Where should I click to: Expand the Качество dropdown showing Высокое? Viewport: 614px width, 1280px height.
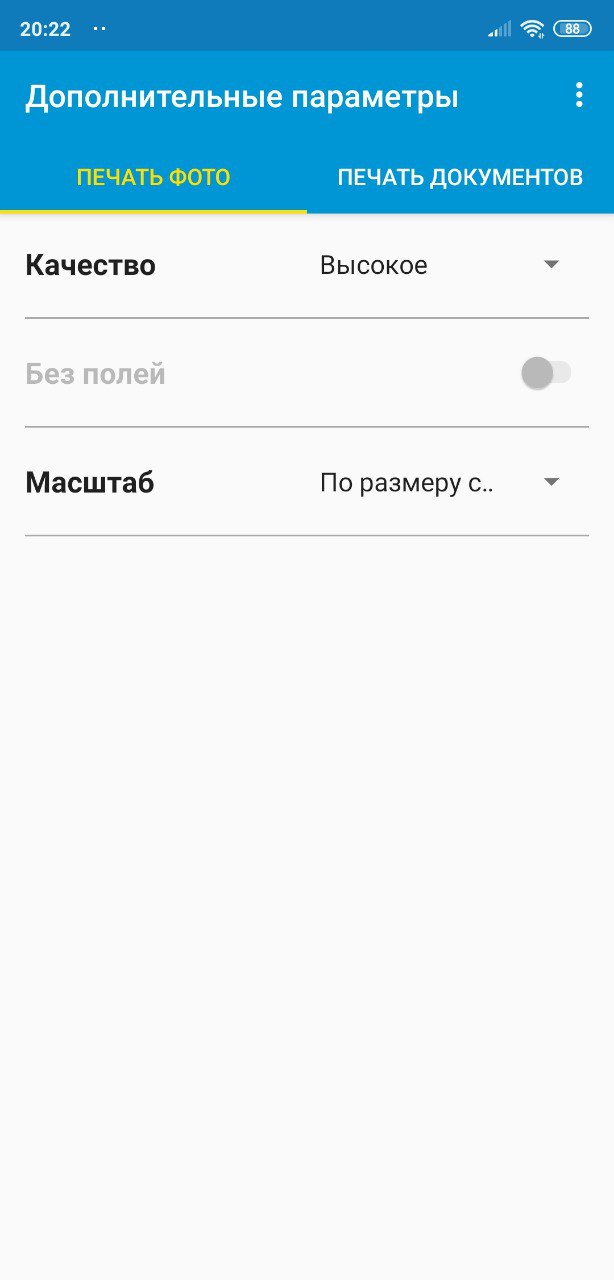[x=440, y=265]
